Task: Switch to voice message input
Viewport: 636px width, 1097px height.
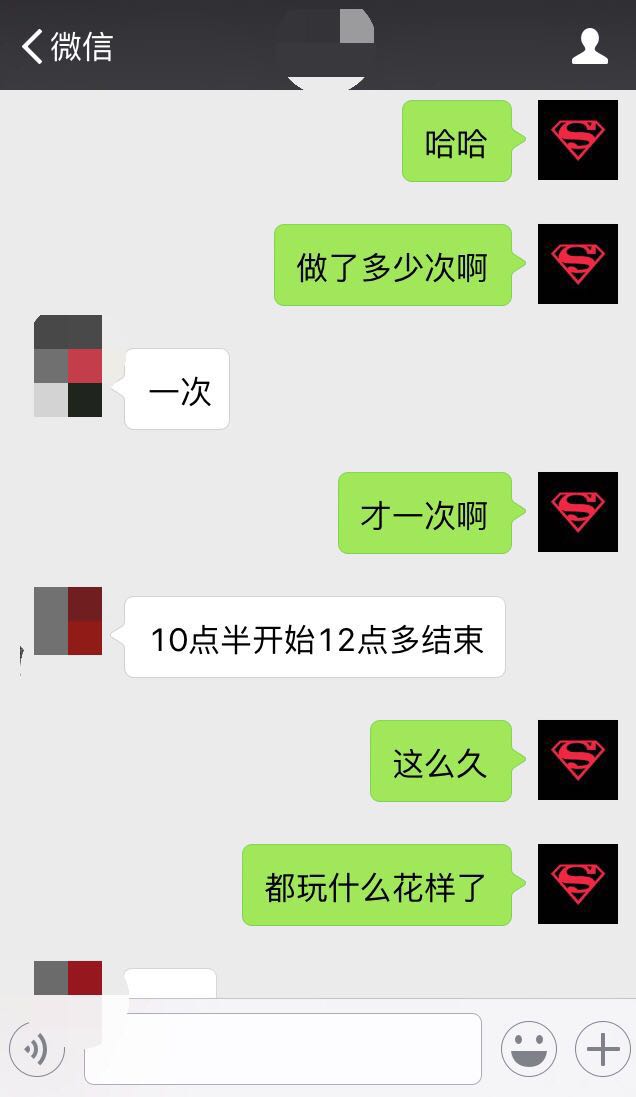Action: click(x=37, y=1049)
